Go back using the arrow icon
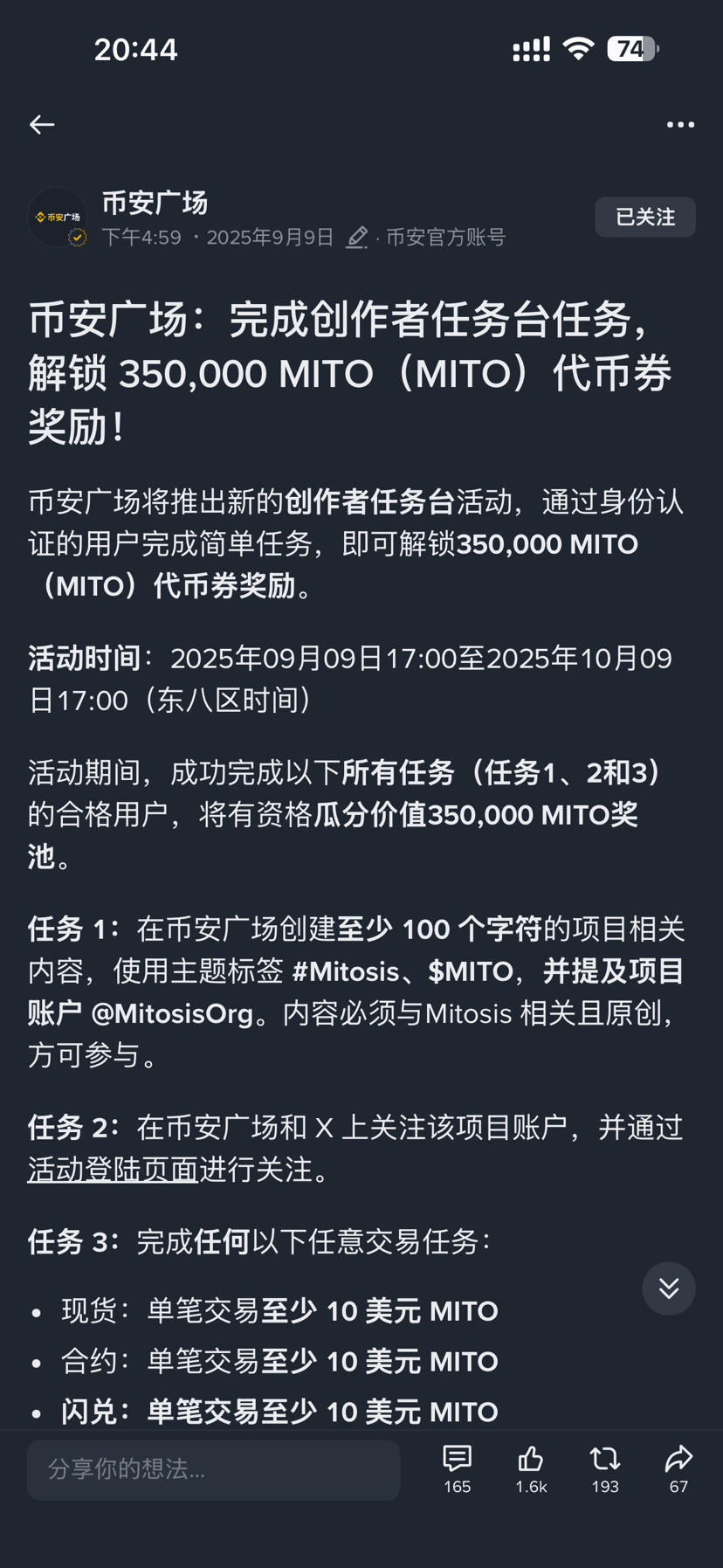 coord(42,125)
